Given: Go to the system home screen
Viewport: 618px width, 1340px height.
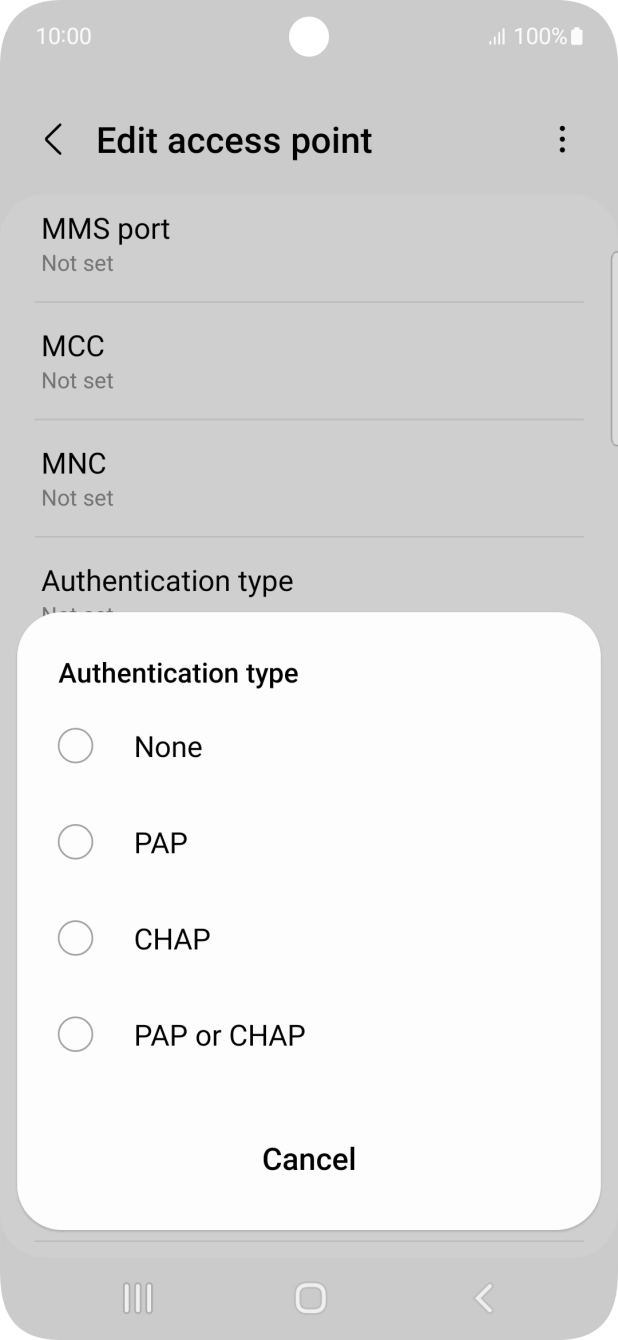Looking at the screenshot, I should click(x=310, y=1298).
